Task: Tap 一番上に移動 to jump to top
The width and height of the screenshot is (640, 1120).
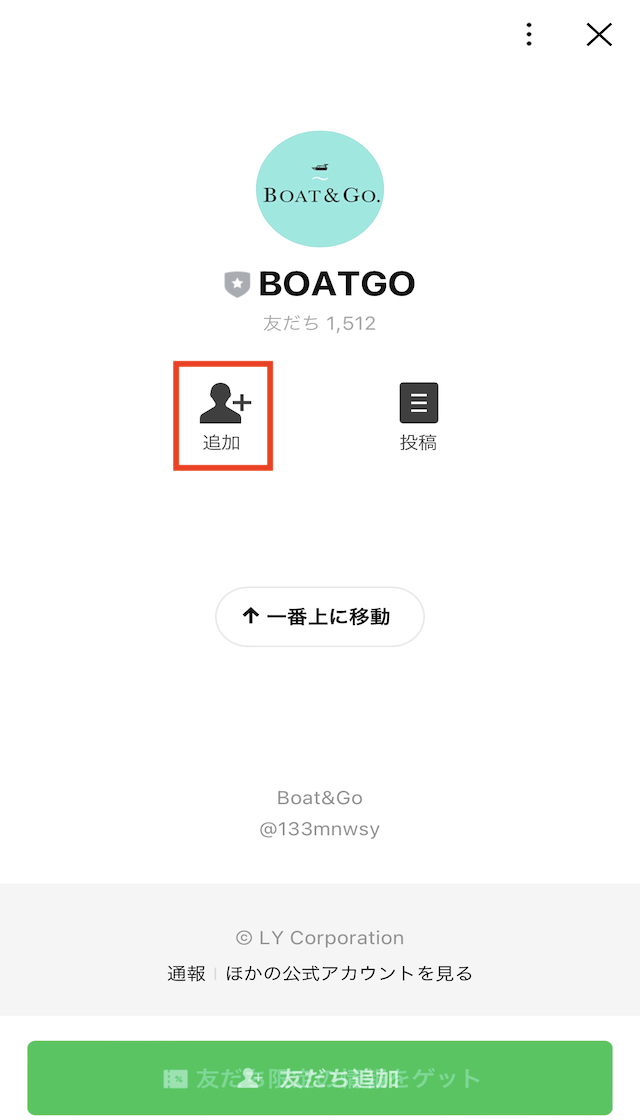Action: click(320, 617)
